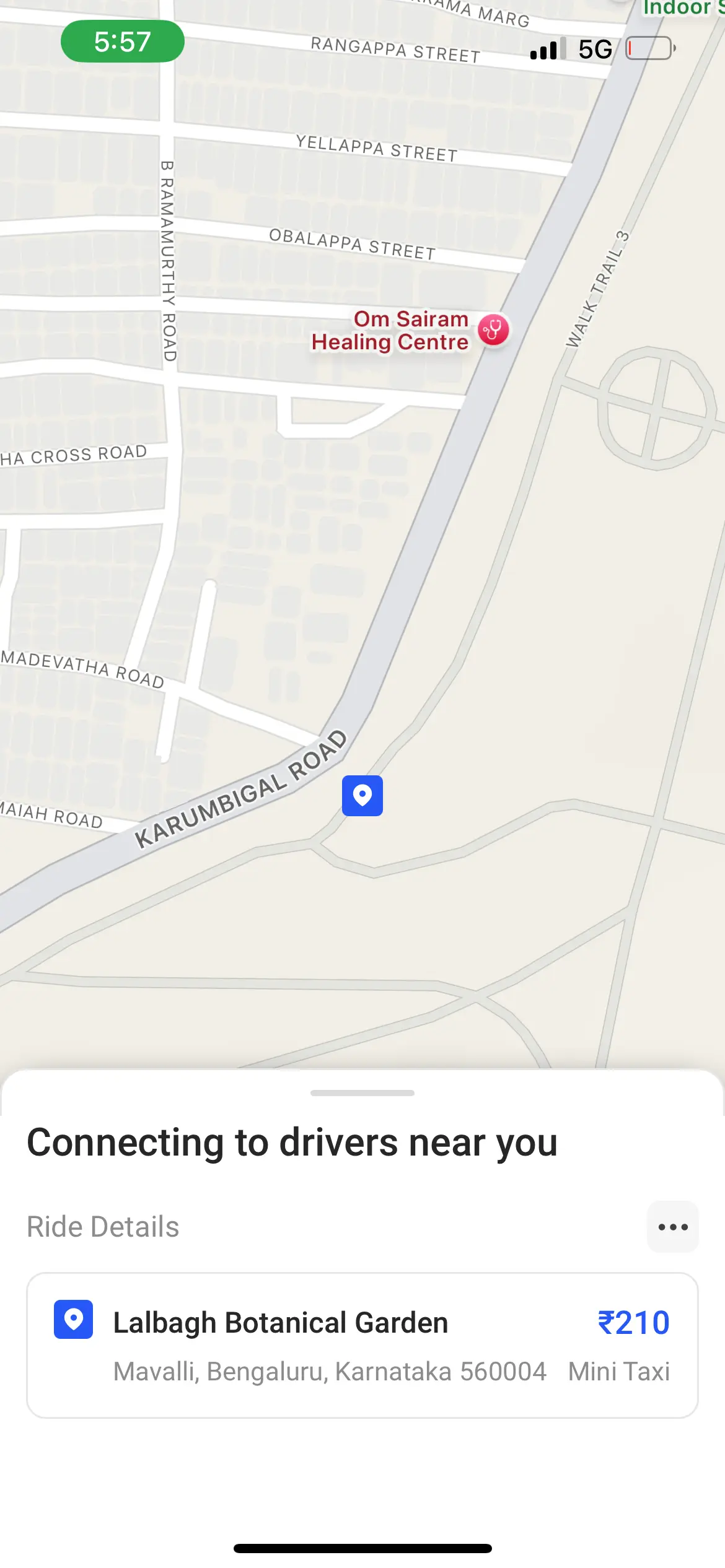Select the Mavalli Bengaluru address text

point(330,1370)
